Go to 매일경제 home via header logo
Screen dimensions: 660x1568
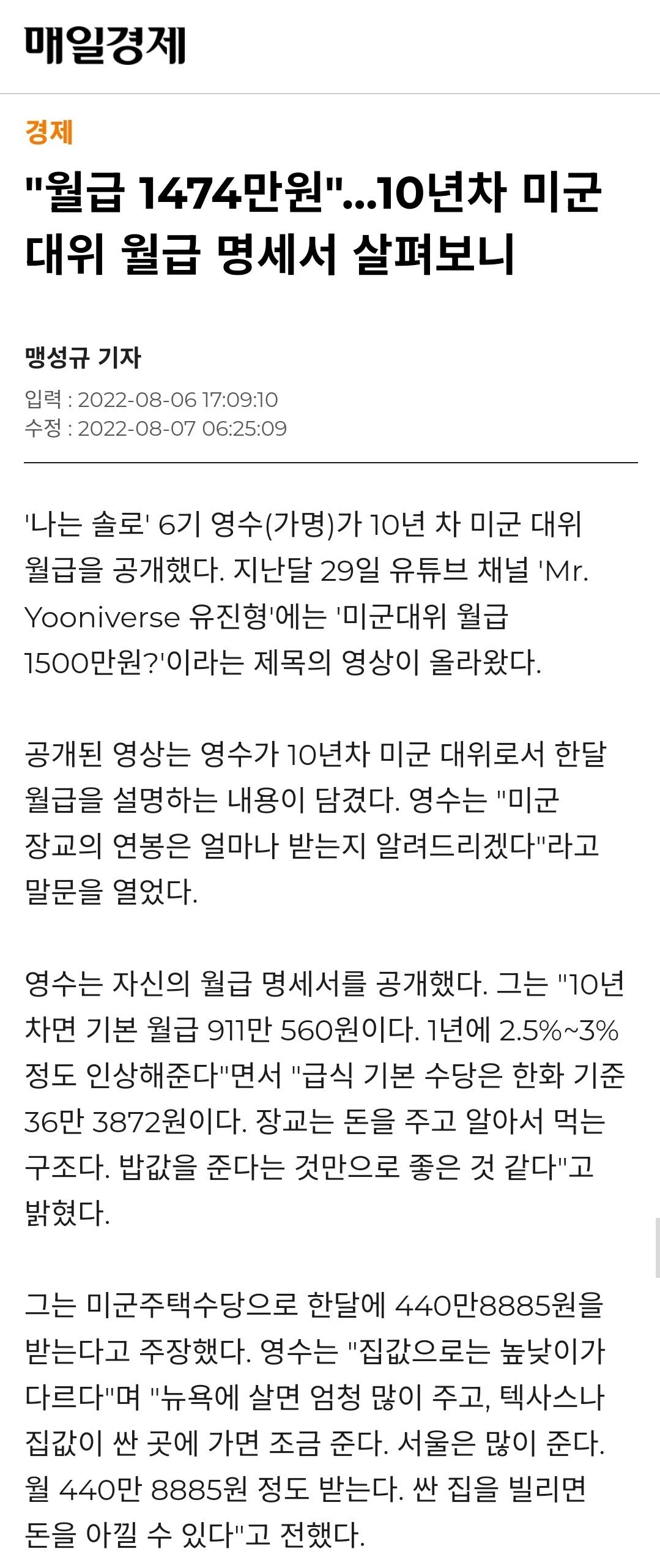click(105, 46)
